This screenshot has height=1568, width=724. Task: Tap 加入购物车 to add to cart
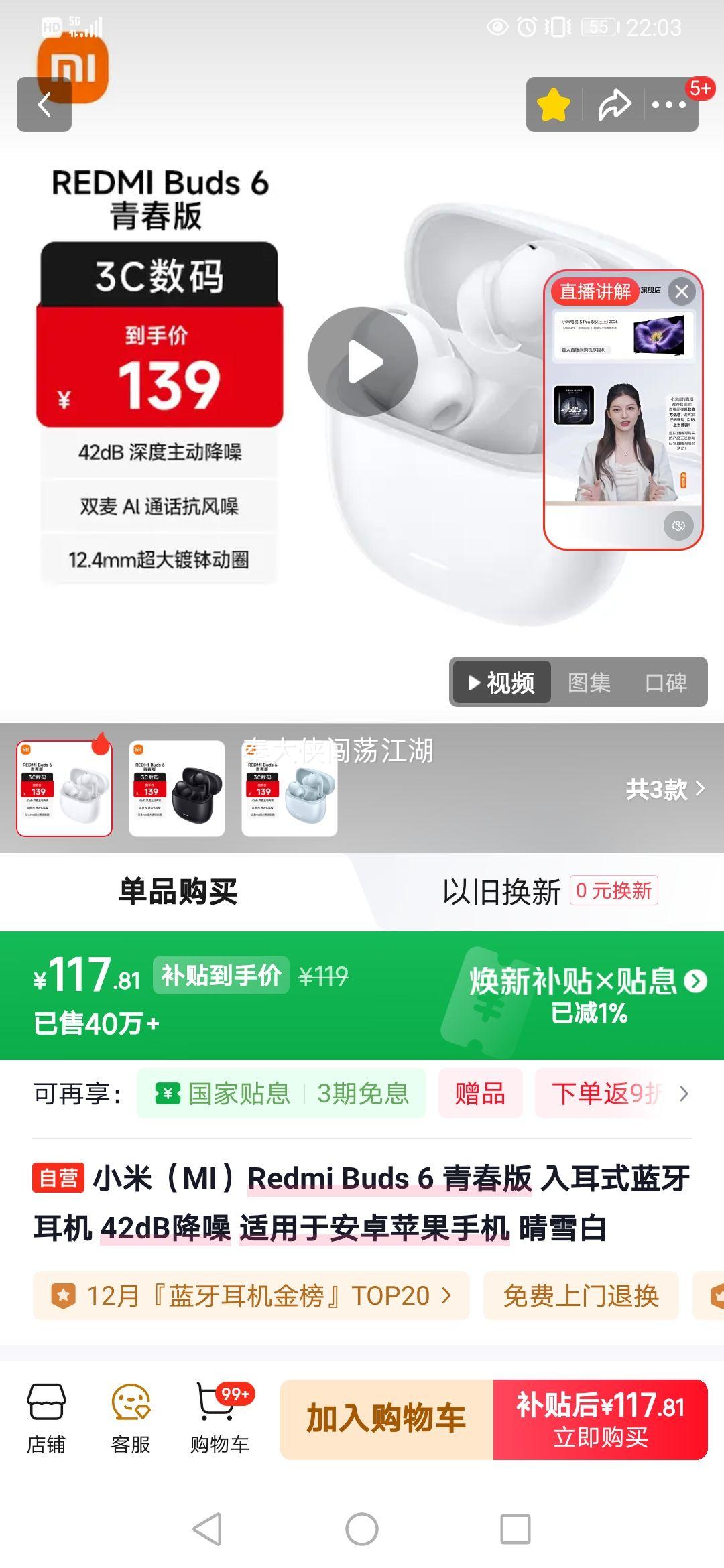click(387, 1417)
